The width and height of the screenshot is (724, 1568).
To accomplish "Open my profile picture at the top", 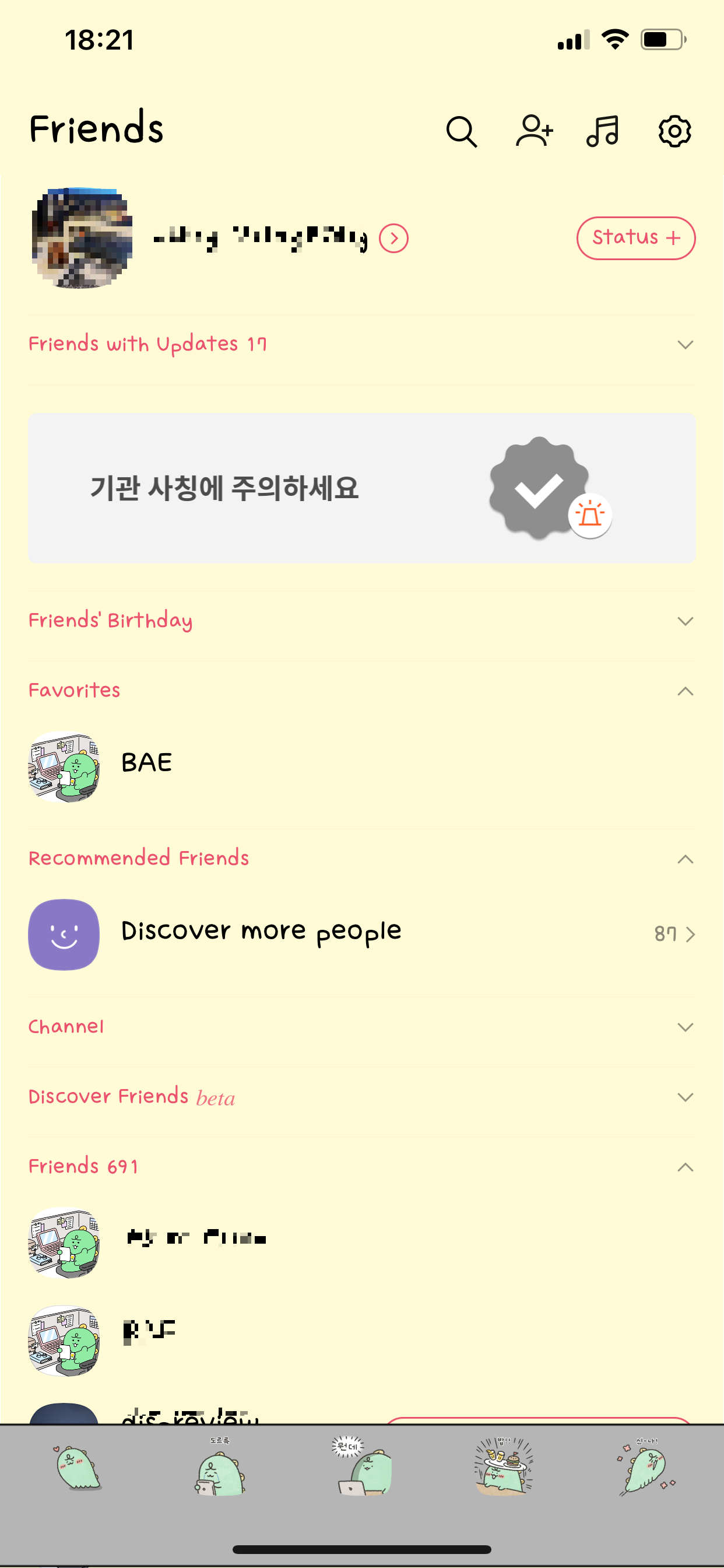I will [82, 238].
